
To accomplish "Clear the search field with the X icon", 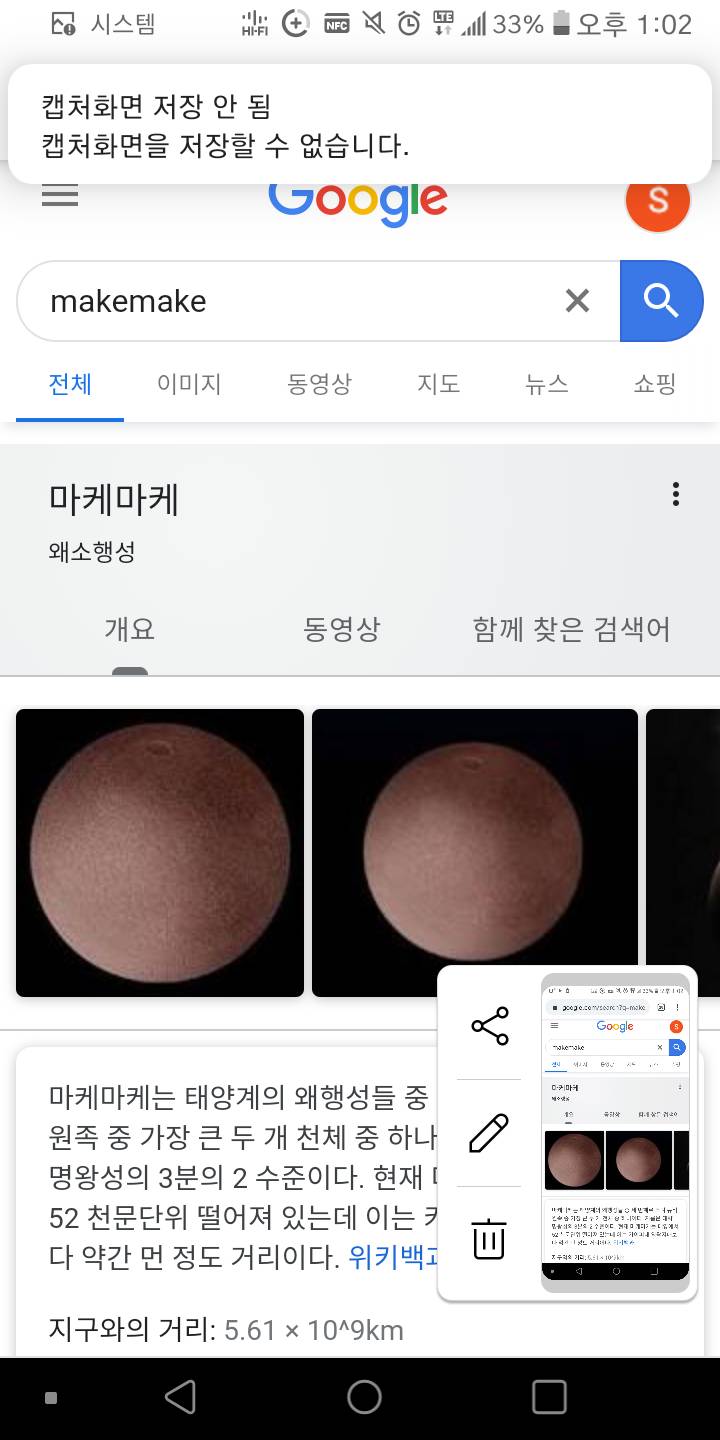I will click(577, 300).
